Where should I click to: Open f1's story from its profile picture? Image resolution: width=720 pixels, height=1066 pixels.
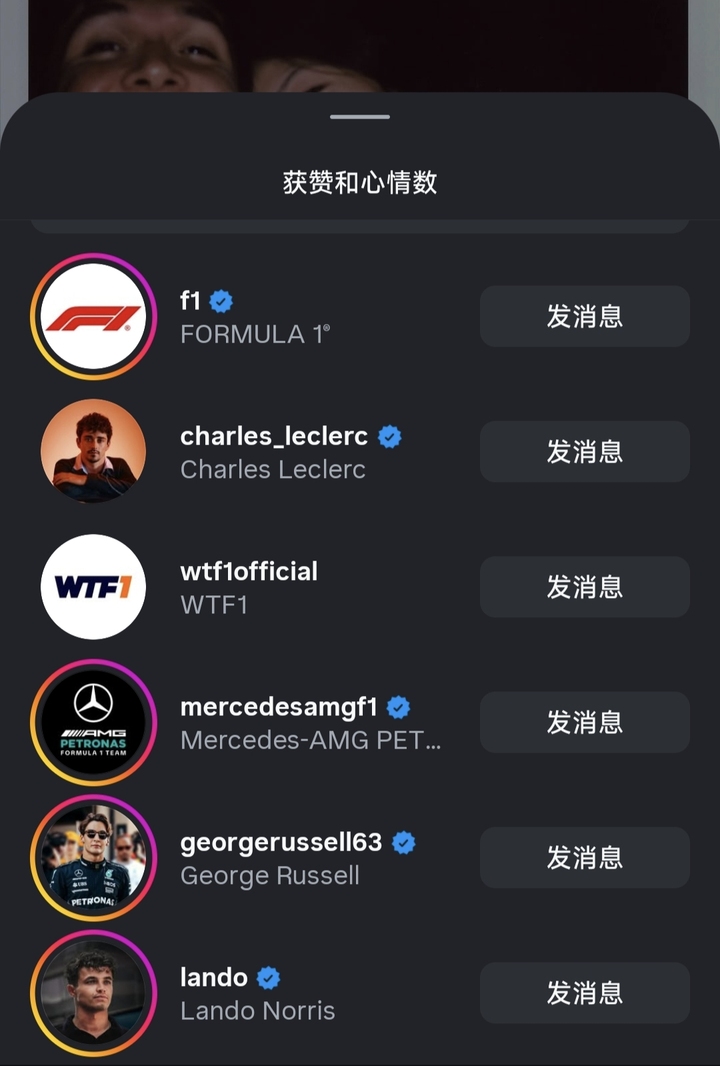(93, 317)
